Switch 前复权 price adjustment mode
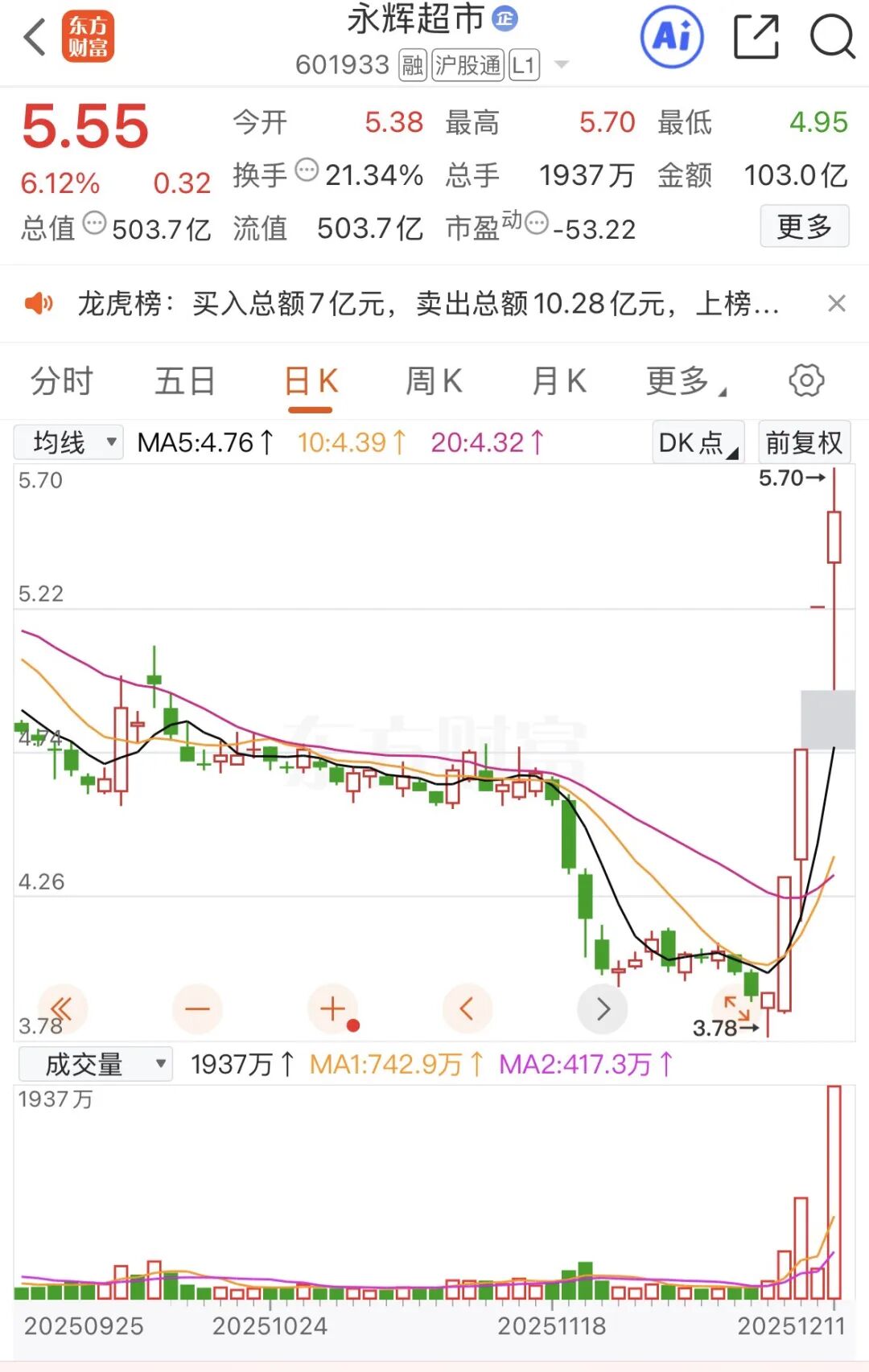The width and height of the screenshot is (869, 1372). (804, 442)
